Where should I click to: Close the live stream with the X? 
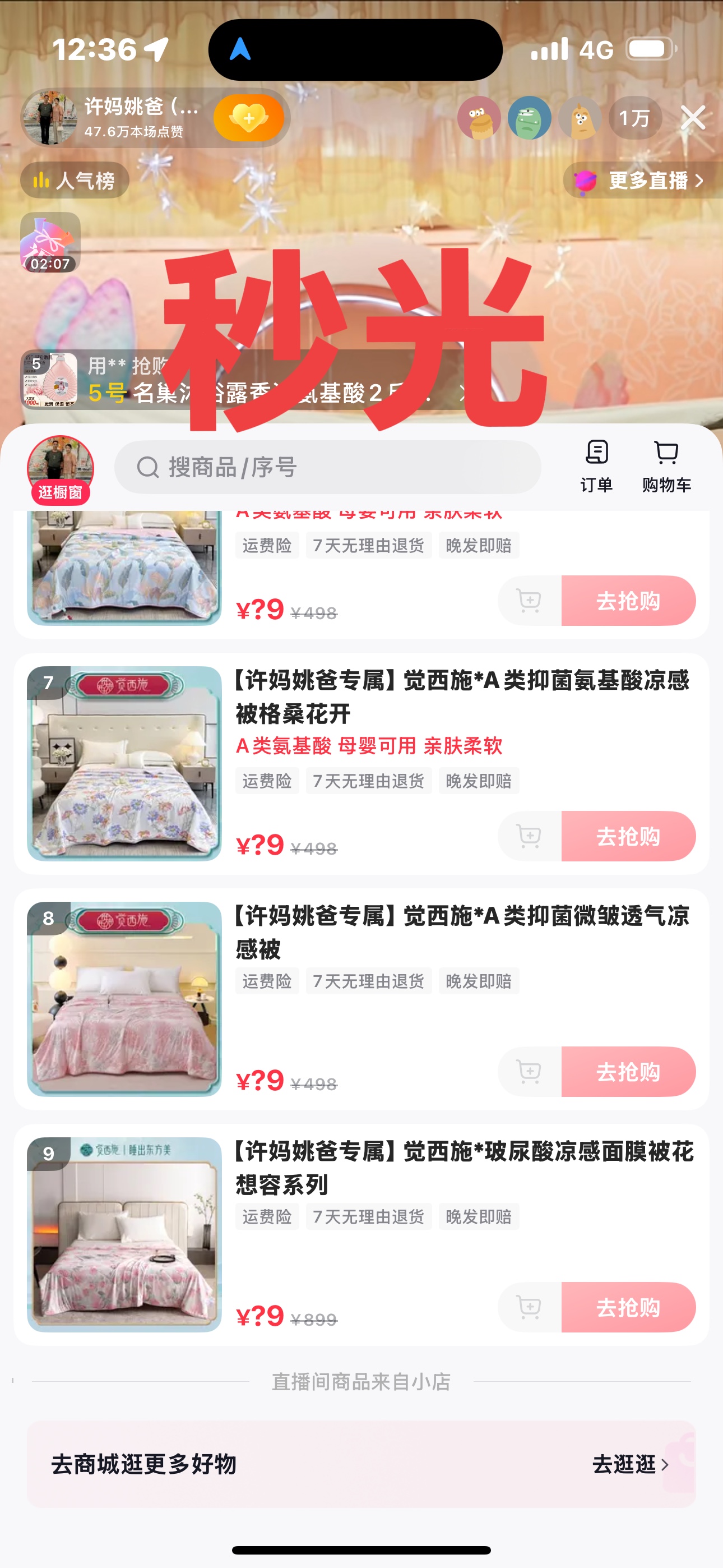point(693,117)
